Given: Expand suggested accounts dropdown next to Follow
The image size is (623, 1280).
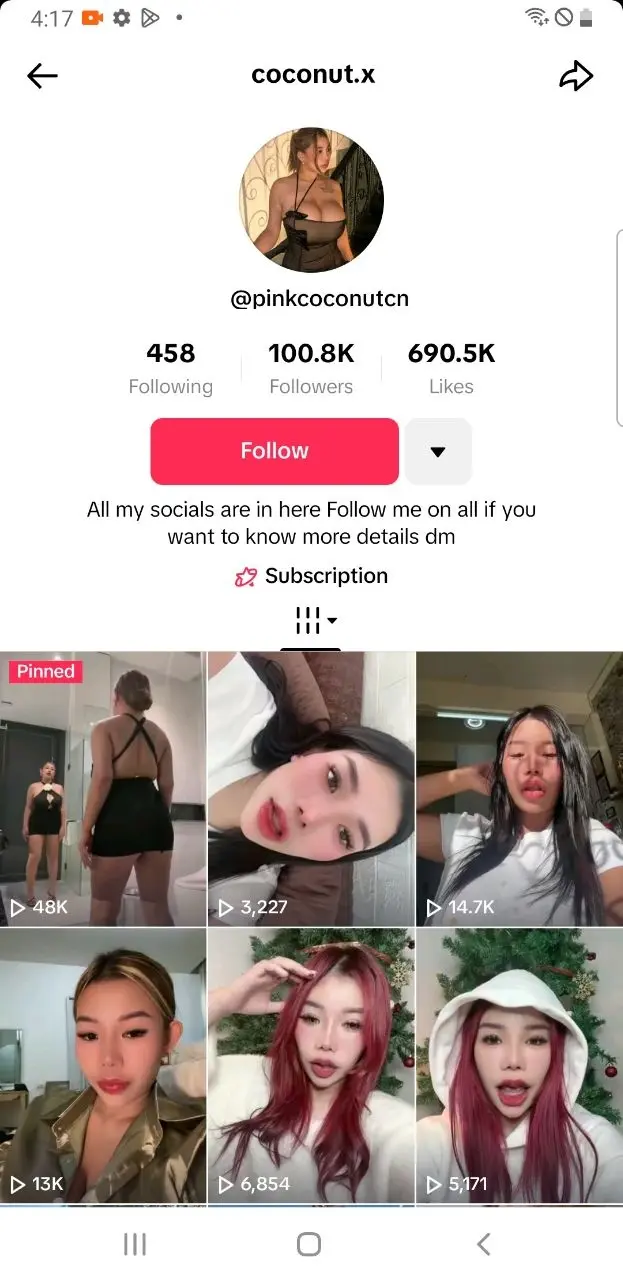Looking at the screenshot, I should 437,451.
